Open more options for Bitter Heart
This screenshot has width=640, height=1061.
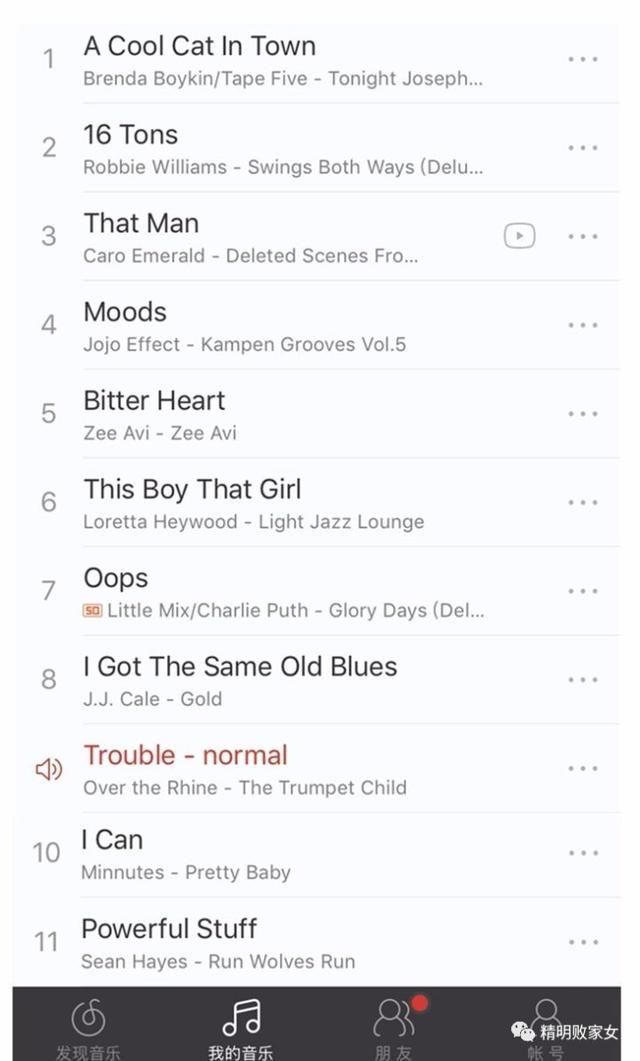pyautogui.click(x=583, y=414)
